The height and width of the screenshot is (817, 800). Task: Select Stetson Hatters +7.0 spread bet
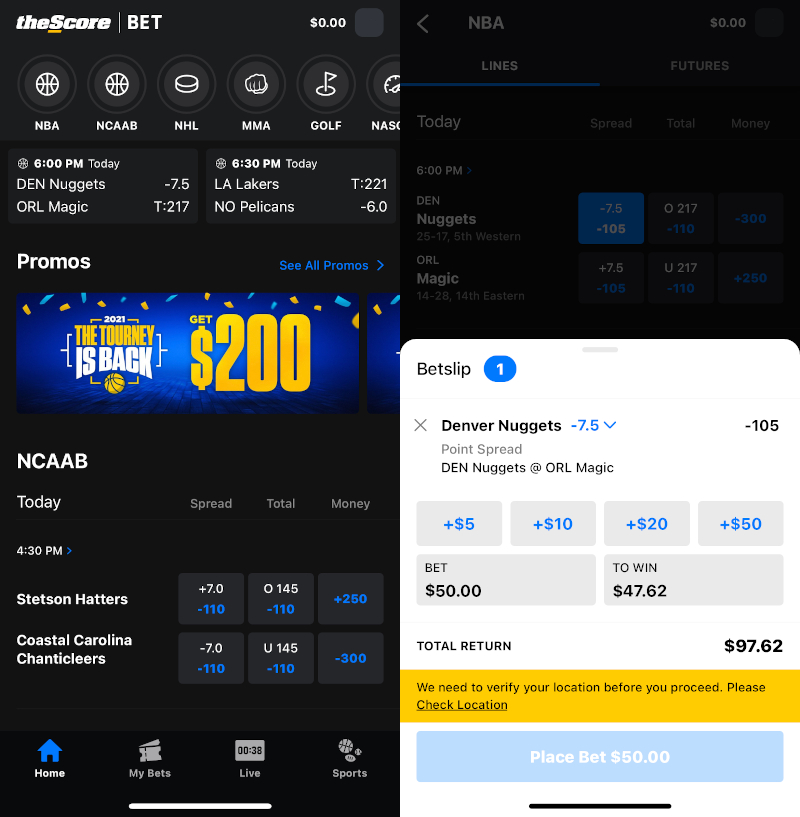click(211, 599)
